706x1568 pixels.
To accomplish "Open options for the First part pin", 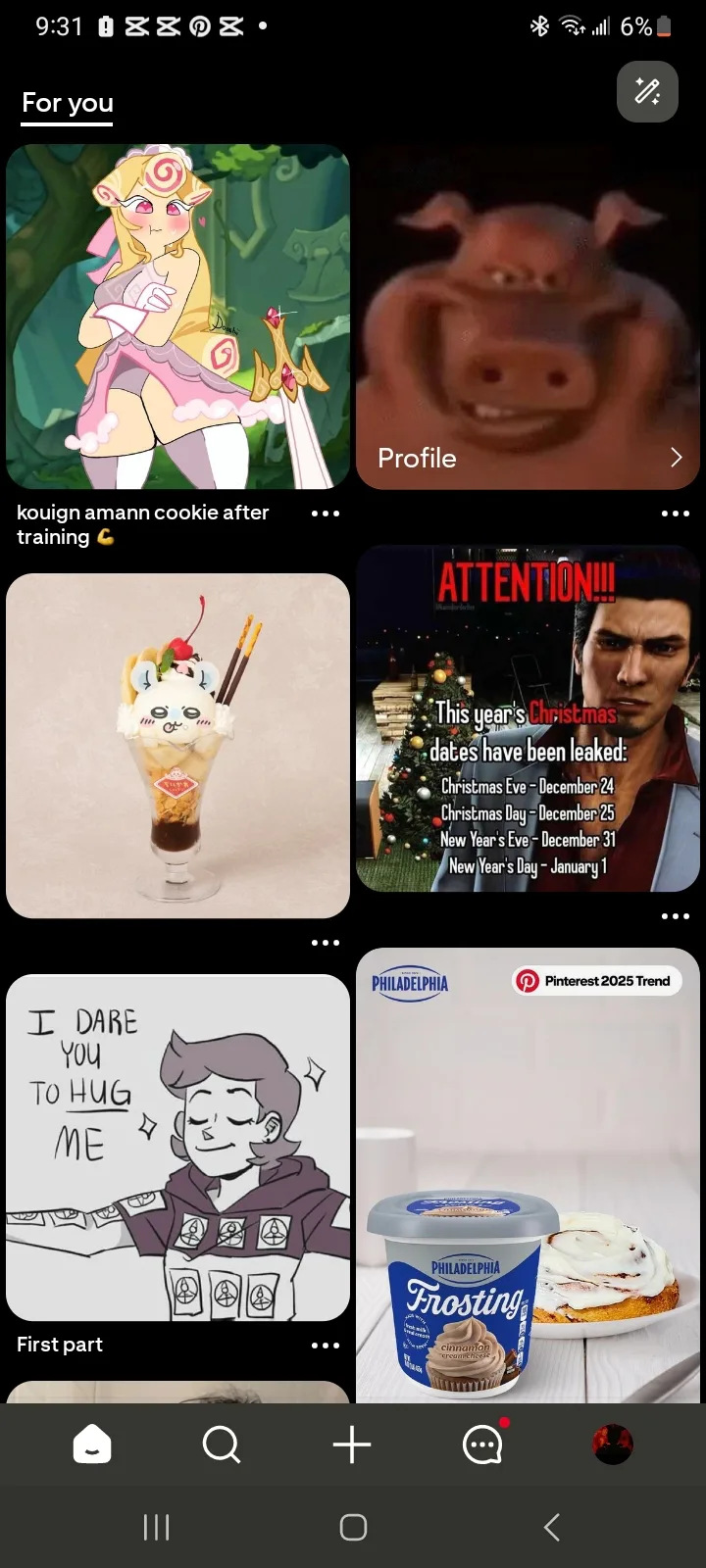I will 325,1346.
